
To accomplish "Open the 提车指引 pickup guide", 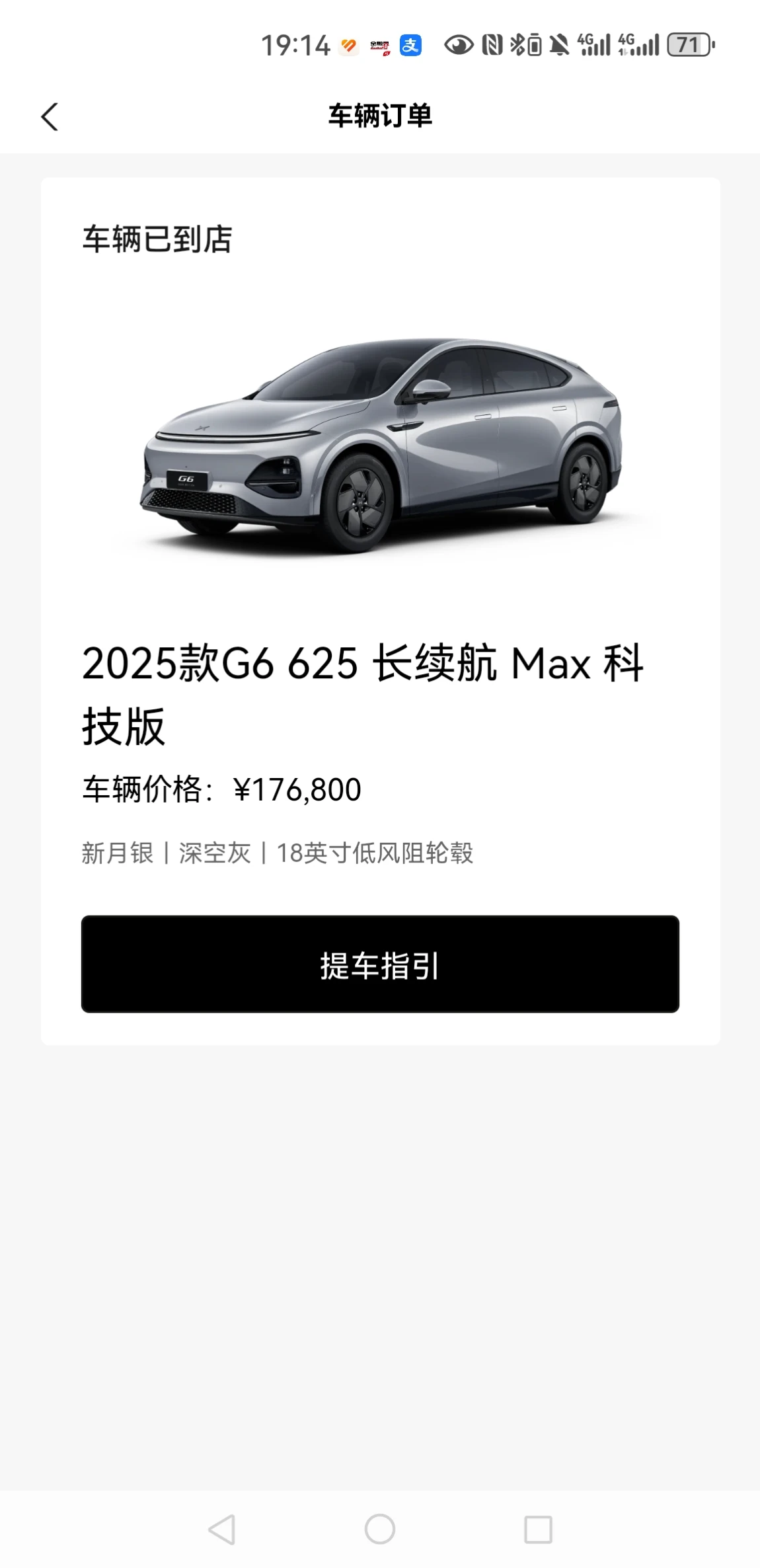I will (x=380, y=964).
